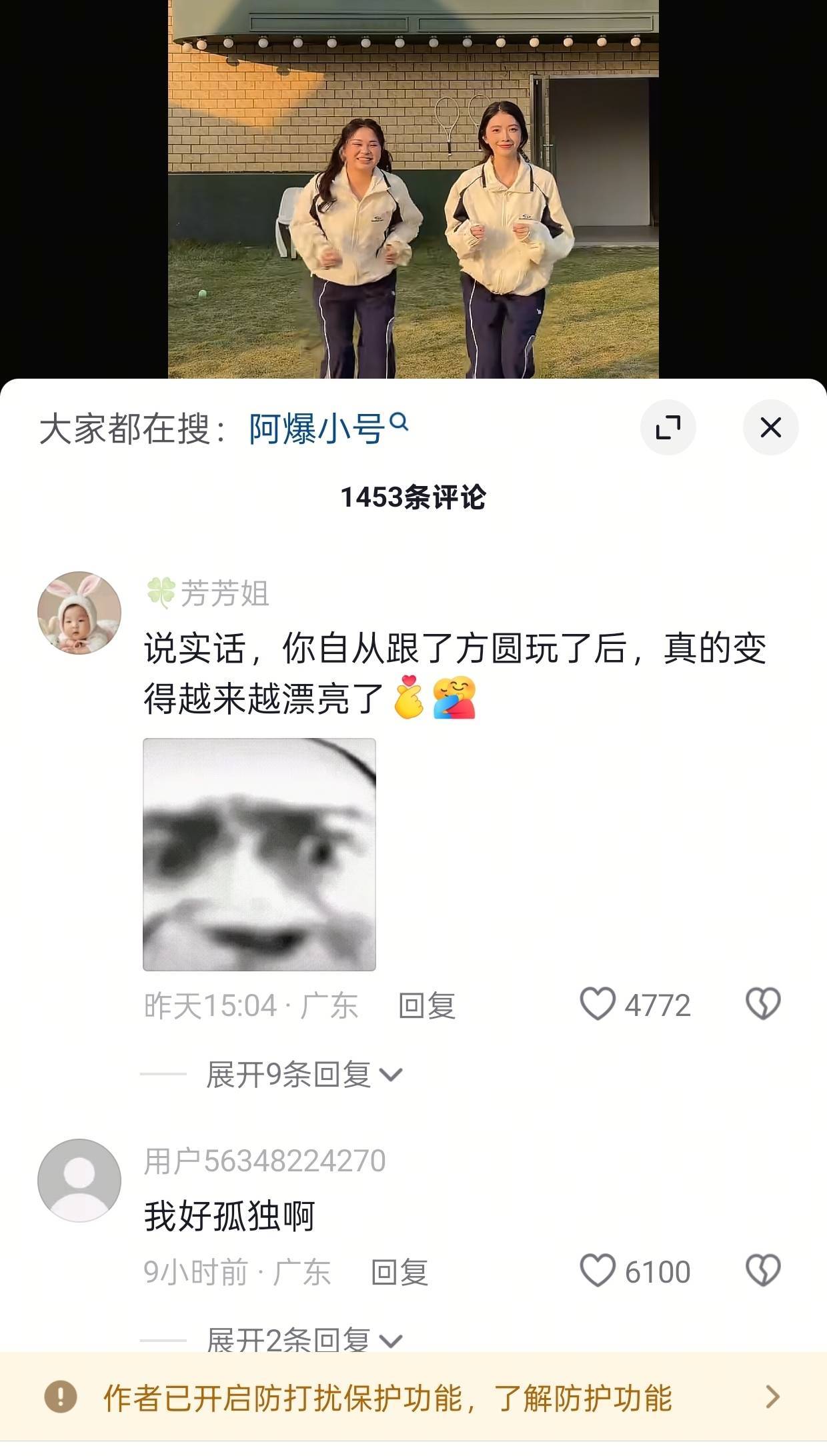
Task: Learn about the anti-harassment protection feature
Action: (414, 1397)
